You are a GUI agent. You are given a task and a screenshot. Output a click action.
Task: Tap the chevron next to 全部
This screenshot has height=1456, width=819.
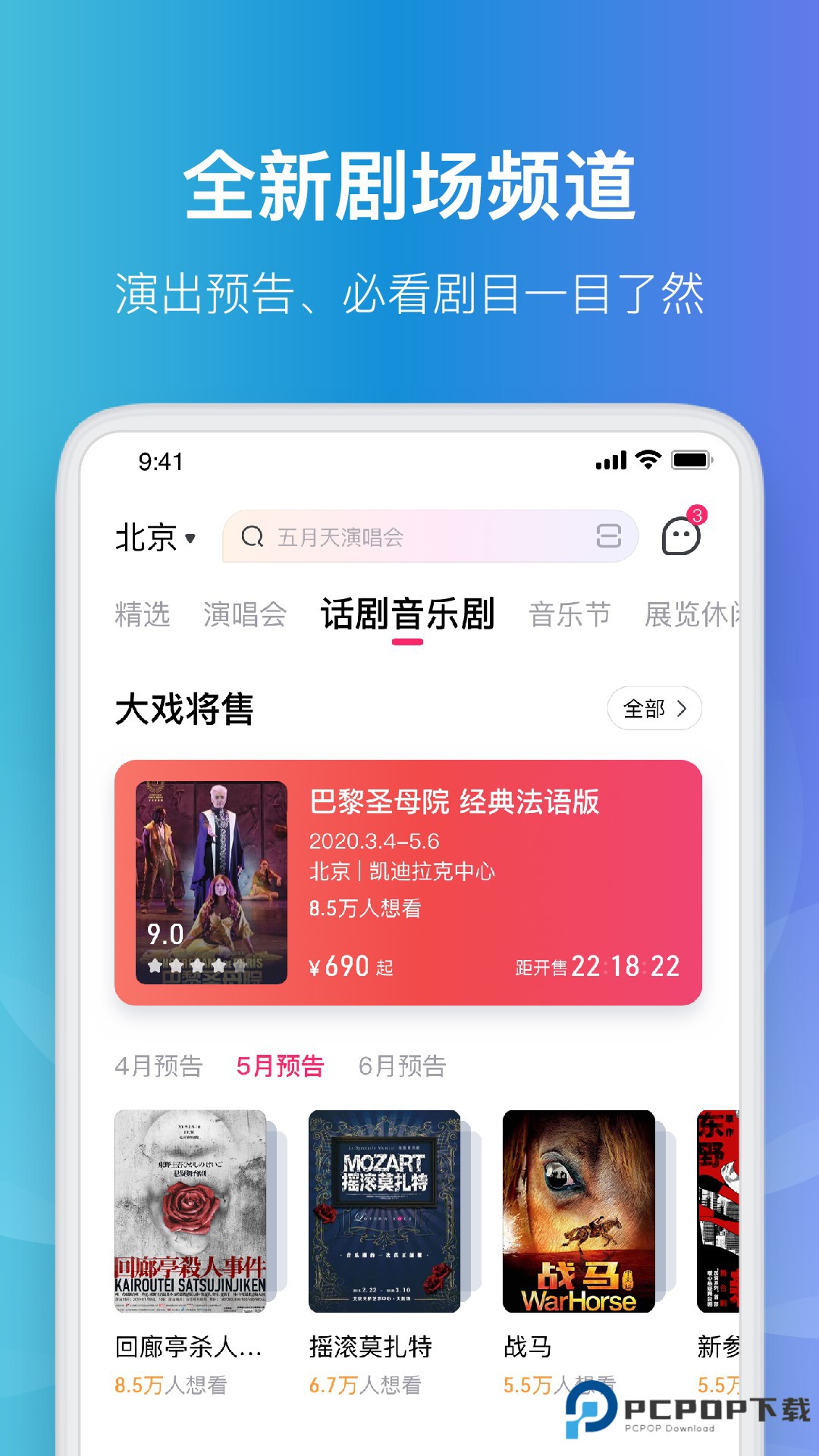coord(682,707)
